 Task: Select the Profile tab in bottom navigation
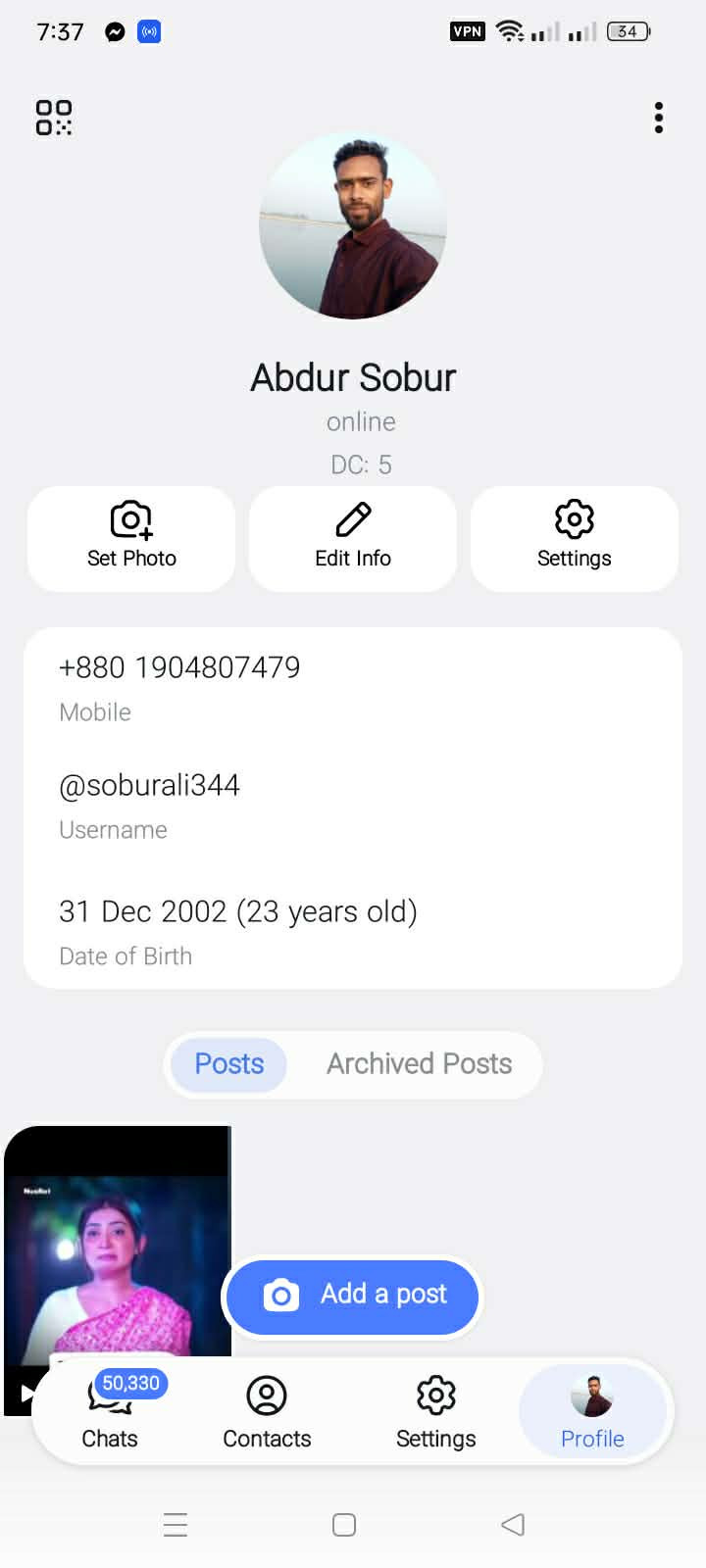pos(592,1411)
